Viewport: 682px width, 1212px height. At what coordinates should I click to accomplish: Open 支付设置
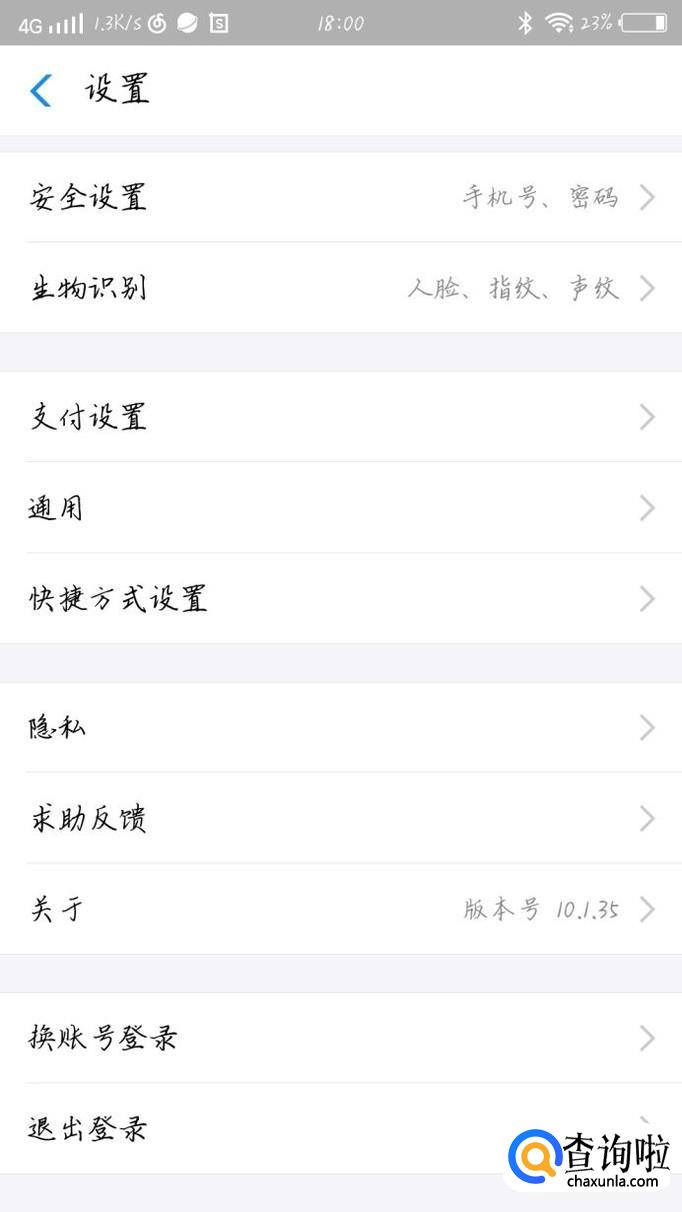pos(340,416)
